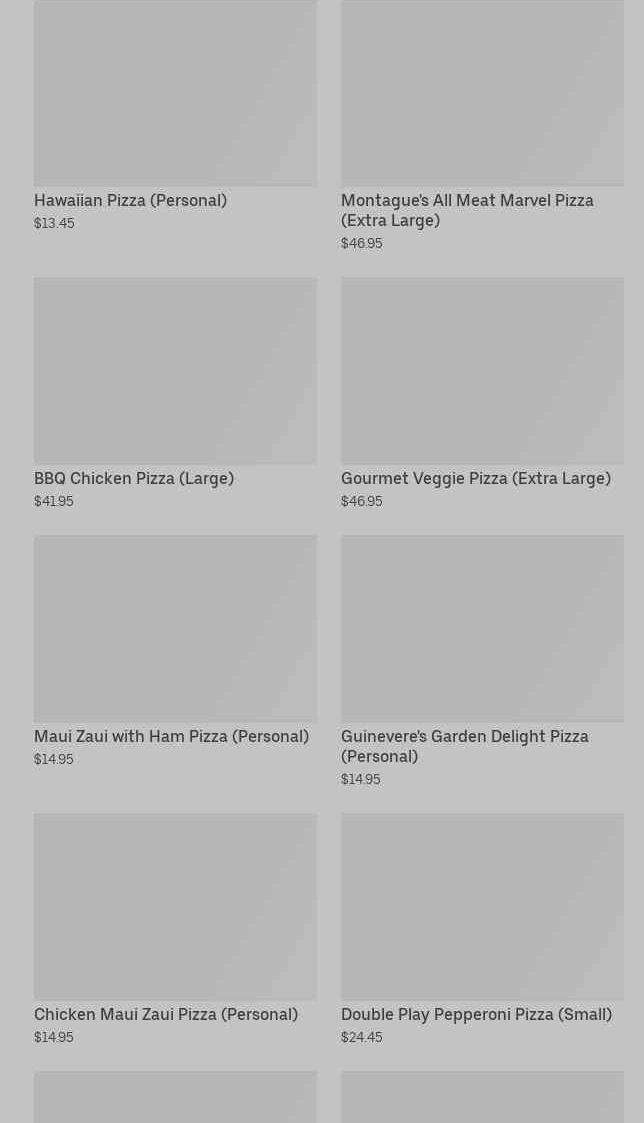644x1123 pixels.
Task: Open Chicken Maui Zaui Pizza (Personal)
Action: [176, 929]
